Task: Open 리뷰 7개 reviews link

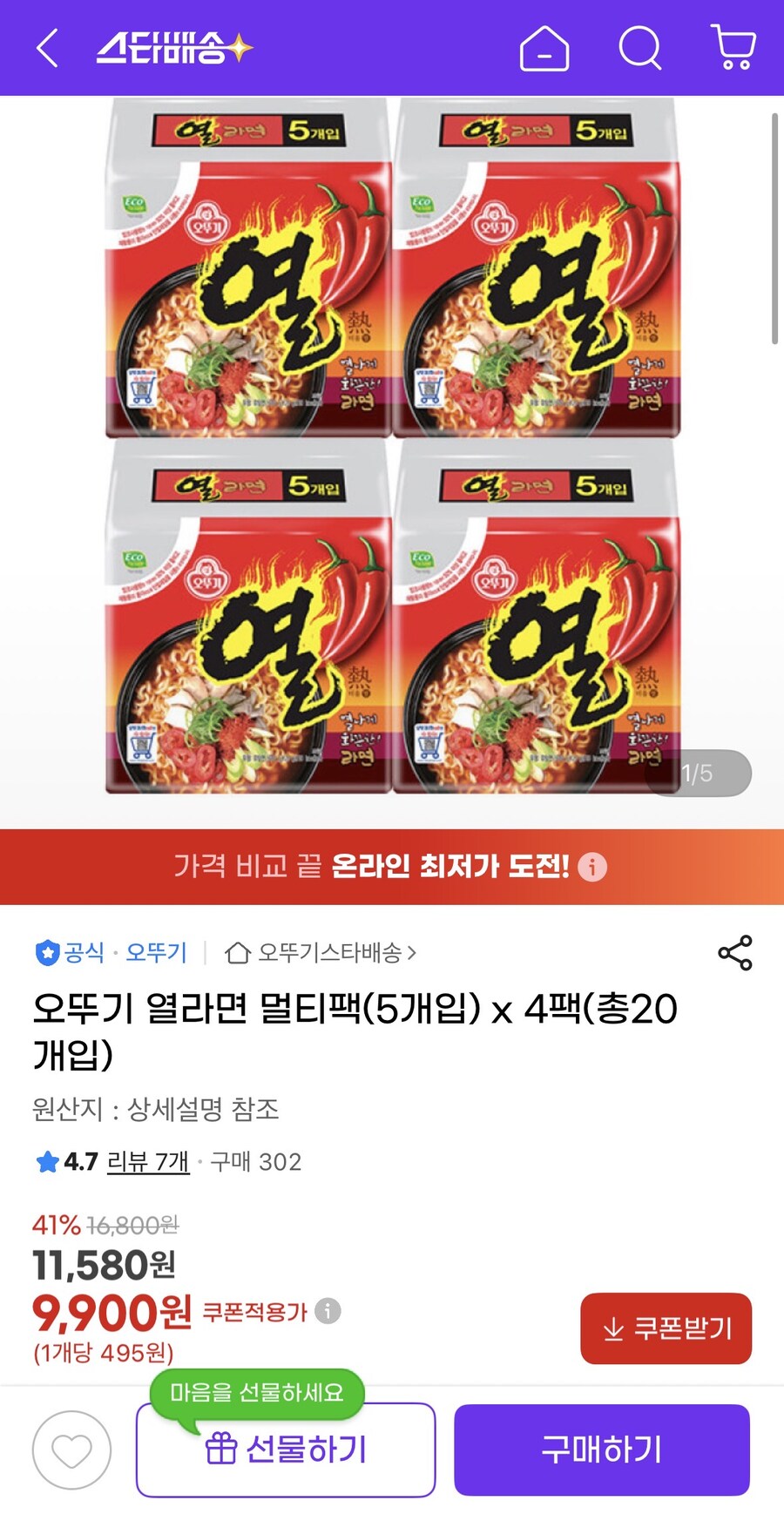Action: (147, 1161)
